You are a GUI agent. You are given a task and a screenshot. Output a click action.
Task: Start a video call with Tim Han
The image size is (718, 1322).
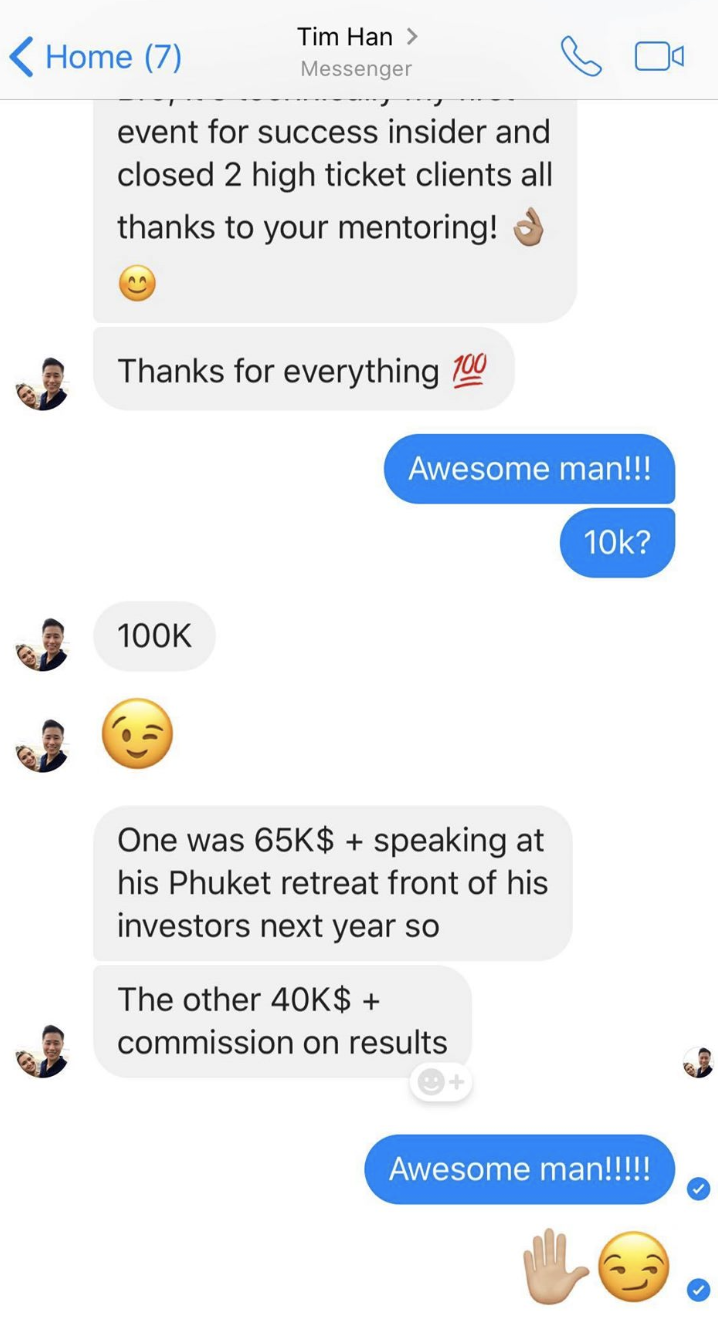pyautogui.click(x=659, y=57)
